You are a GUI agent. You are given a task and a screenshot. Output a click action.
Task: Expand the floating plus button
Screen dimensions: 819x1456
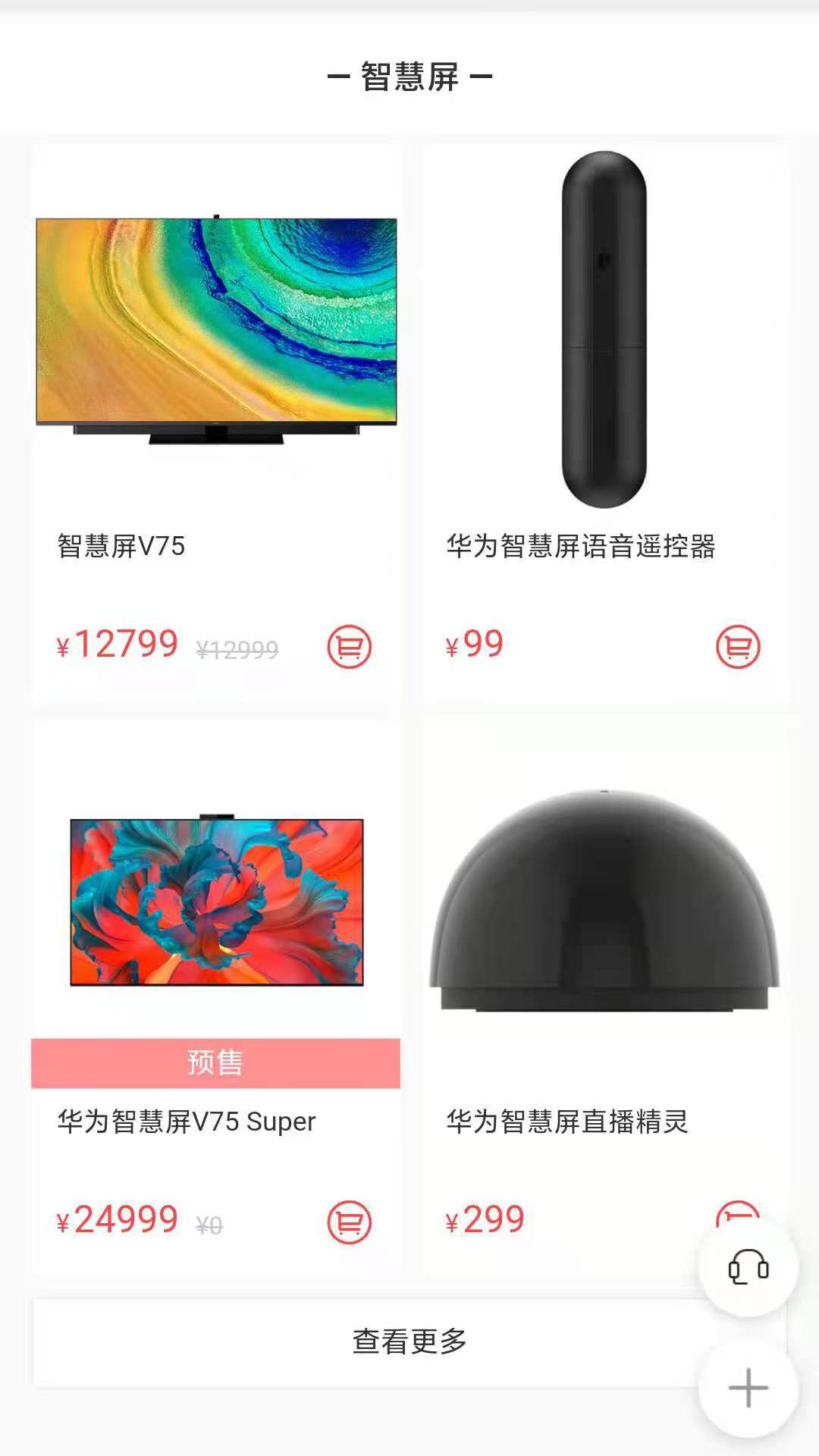click(748, 1388)
